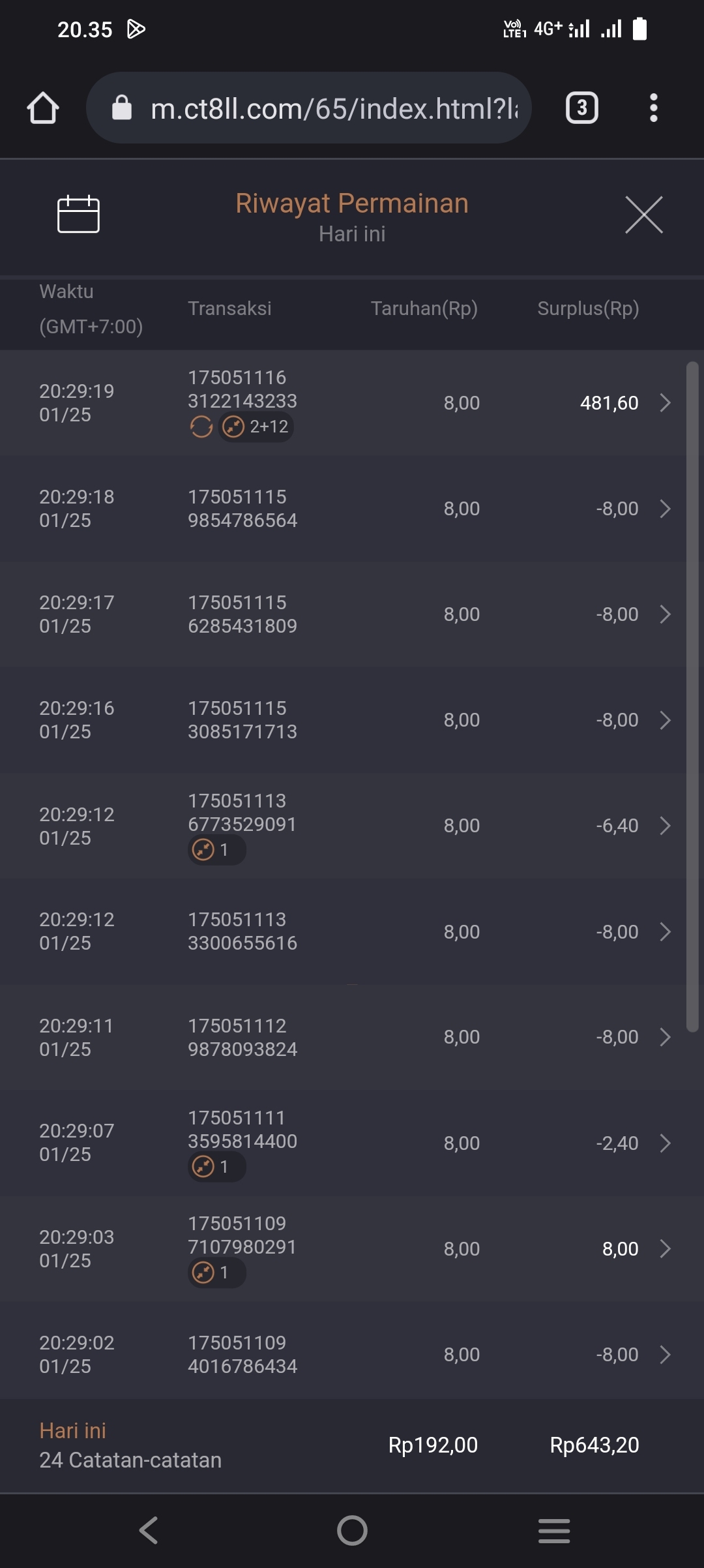The width and height of the screenshot is (704, 1568).
Task: Open the browser home page
Action: [x=43, y=108]
